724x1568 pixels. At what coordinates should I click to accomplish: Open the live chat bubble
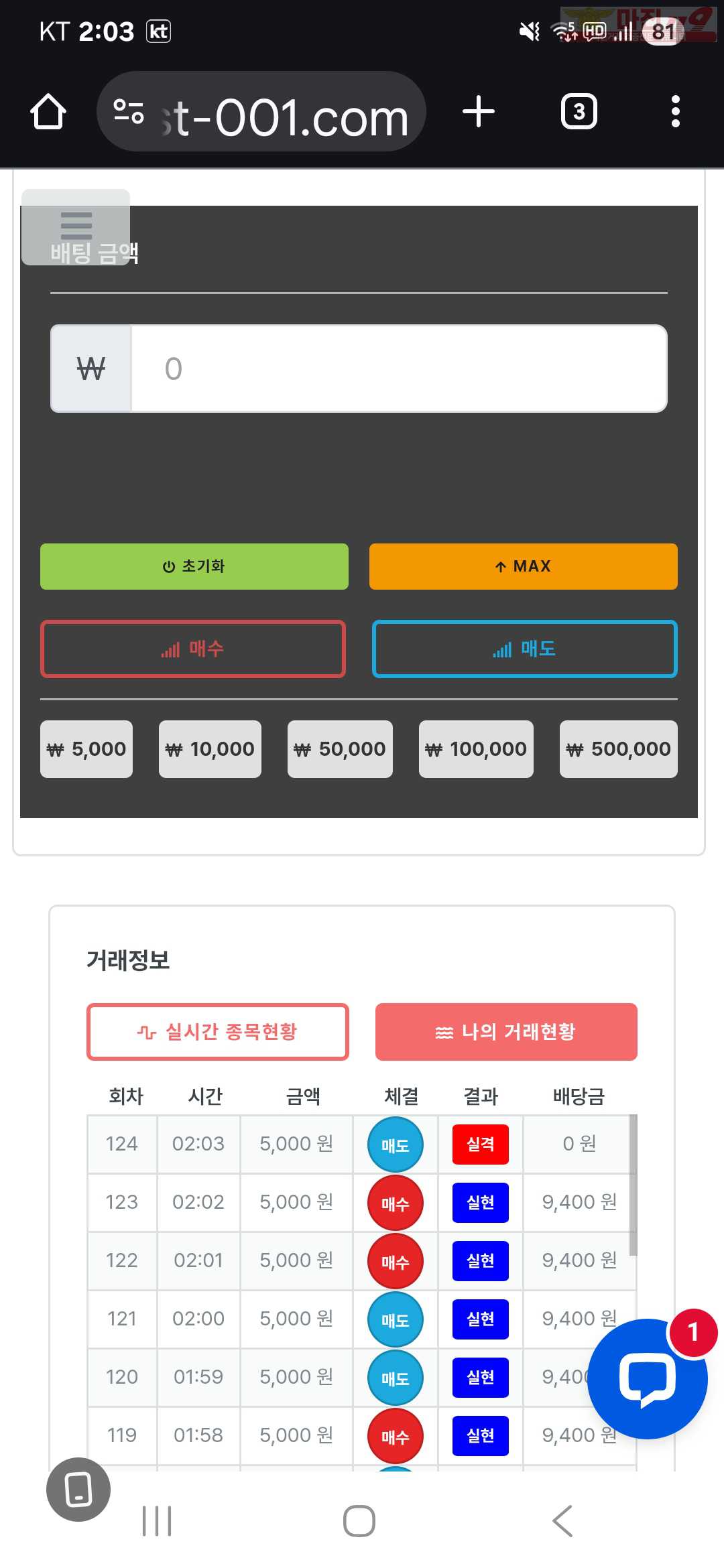(647, 1378)
